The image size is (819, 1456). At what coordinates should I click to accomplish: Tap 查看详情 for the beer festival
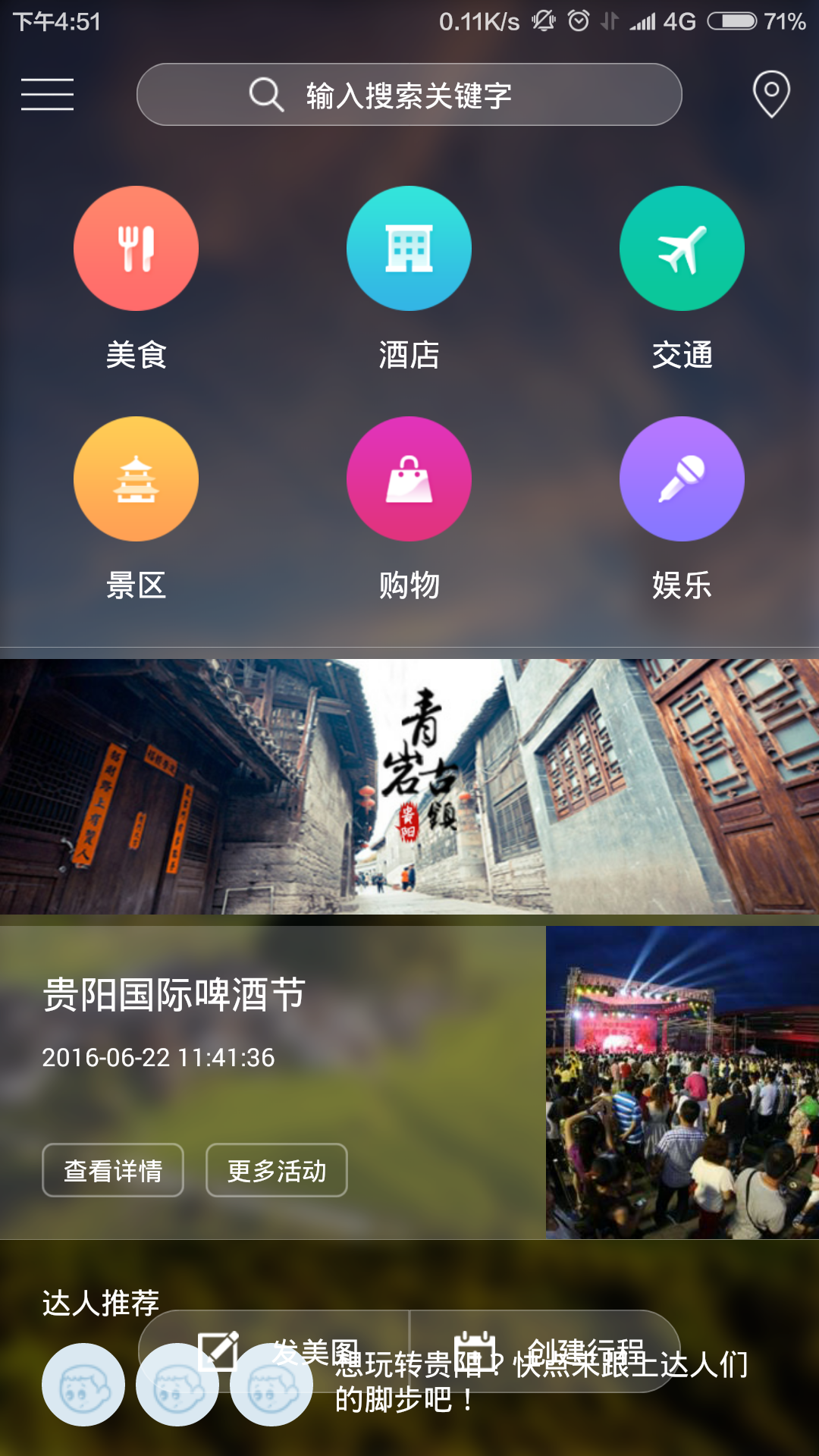point(113,1170)
